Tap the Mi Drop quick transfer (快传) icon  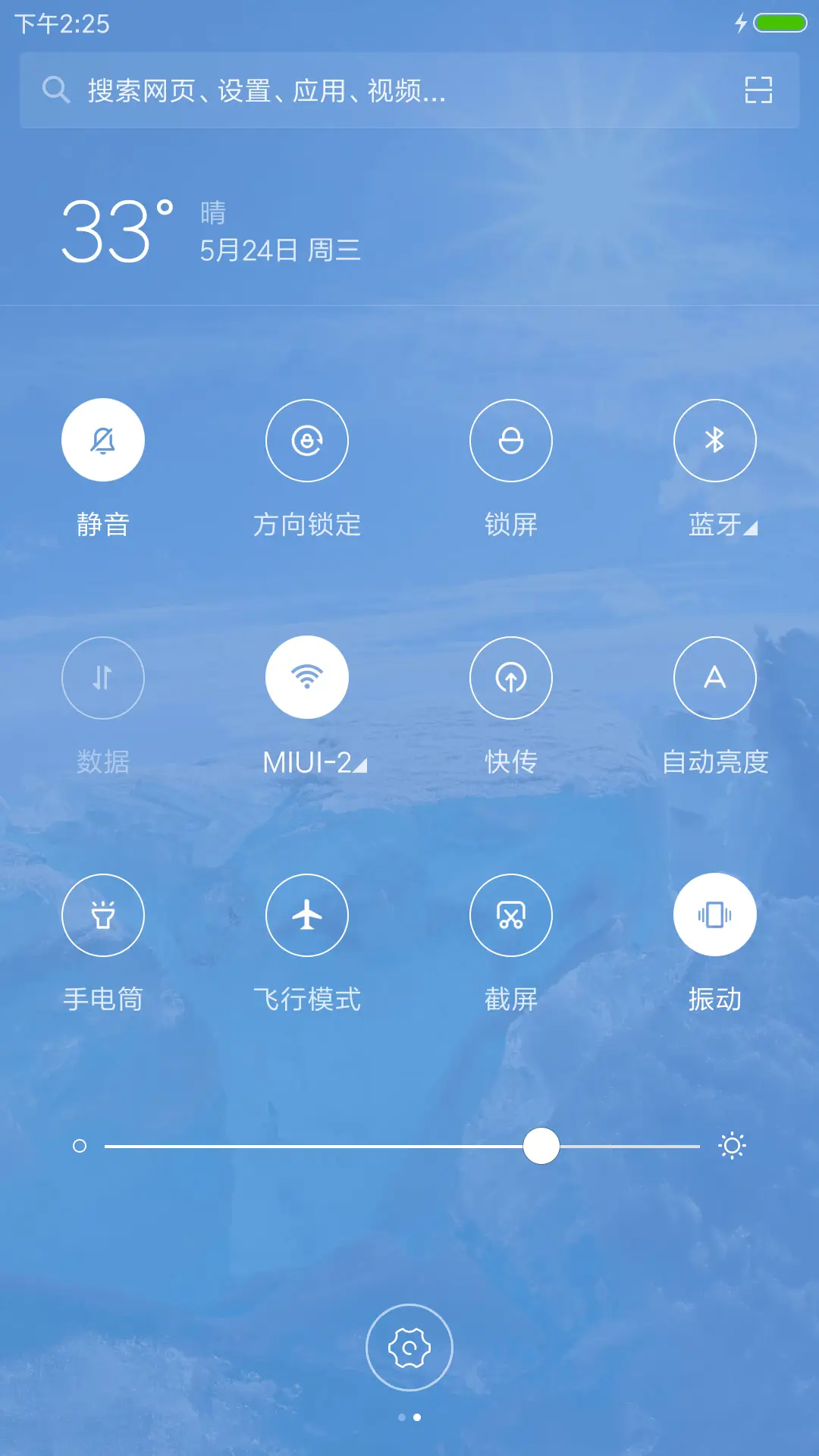pyautogui.click(x=512, y=677)
